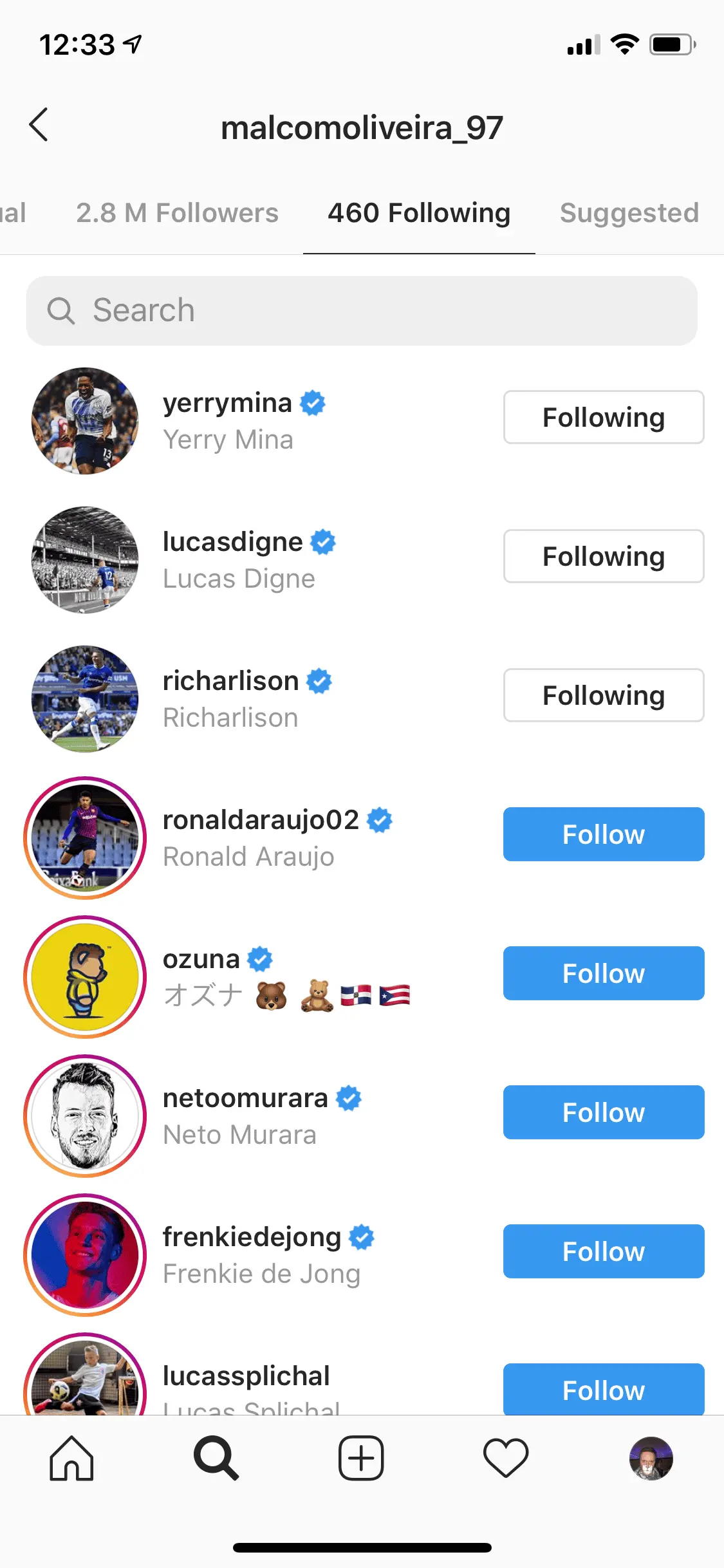Switch to the 2.8 M Followers tab
This screenshot has width=724, height=1568.
(177, 213)
